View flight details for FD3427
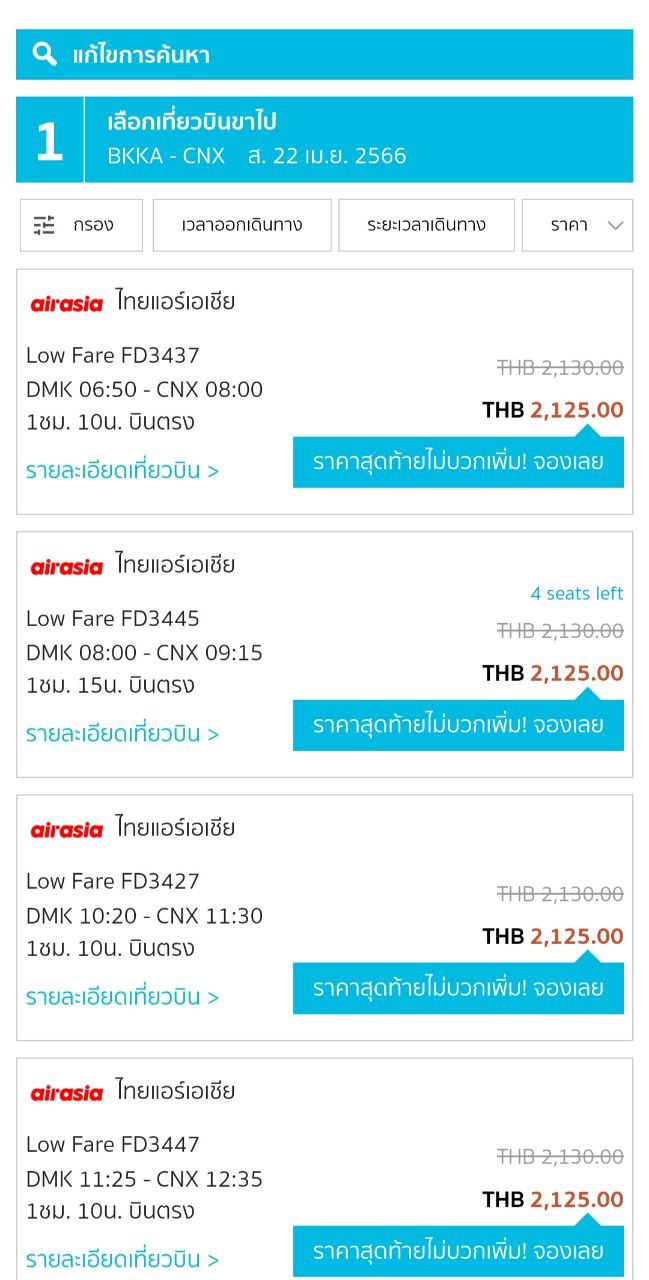The image size is (649, 1280). pos(122,997)
